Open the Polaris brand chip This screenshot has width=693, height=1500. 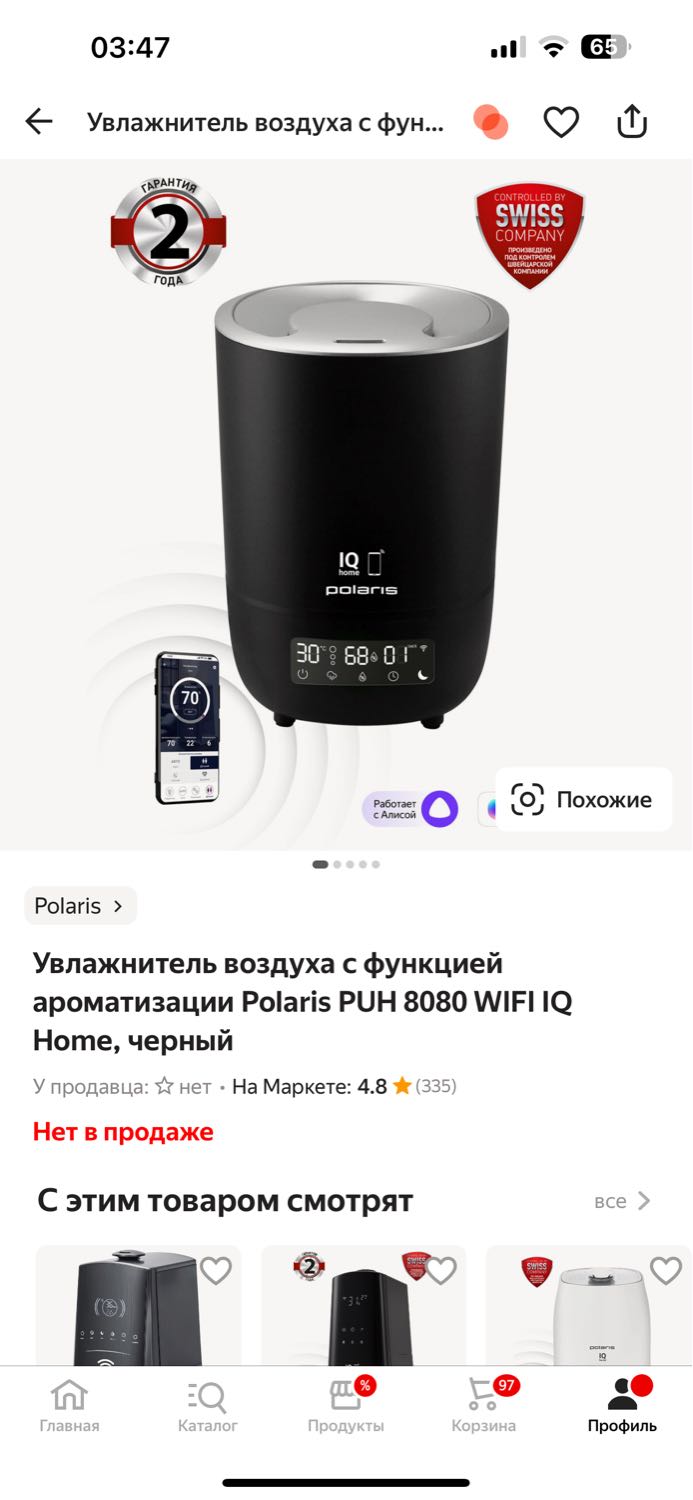[x=80, y=906]
